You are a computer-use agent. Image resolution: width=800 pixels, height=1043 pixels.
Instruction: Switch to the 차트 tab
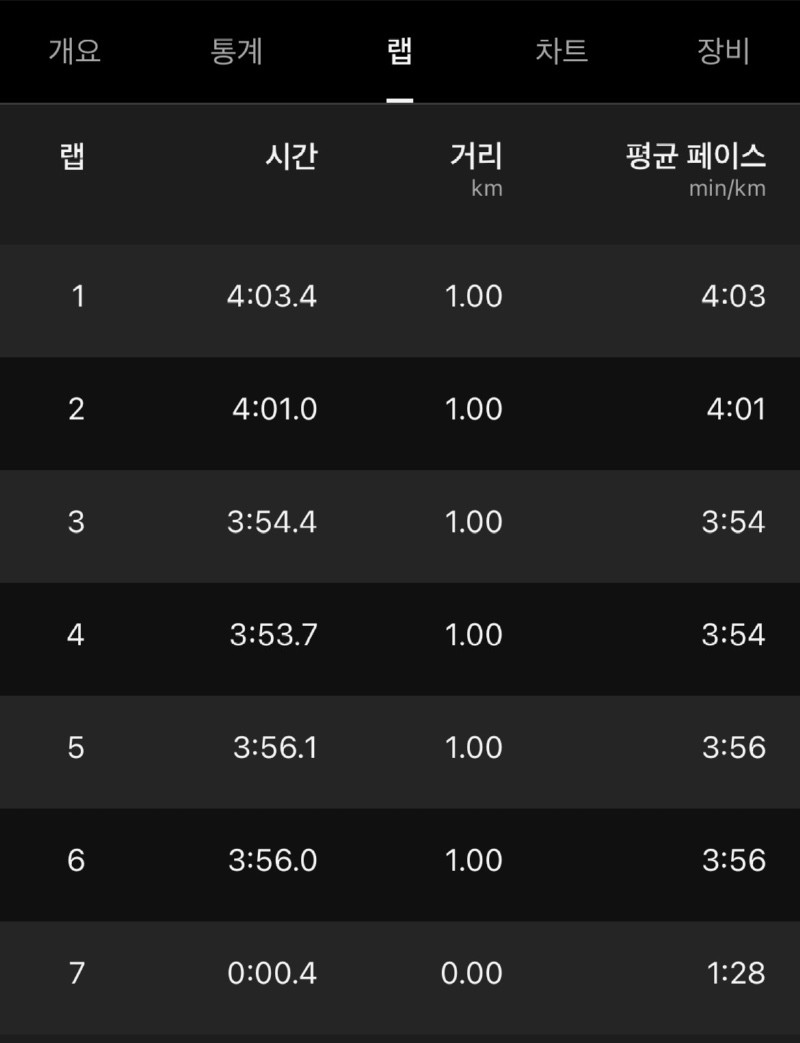pos(561,51)
